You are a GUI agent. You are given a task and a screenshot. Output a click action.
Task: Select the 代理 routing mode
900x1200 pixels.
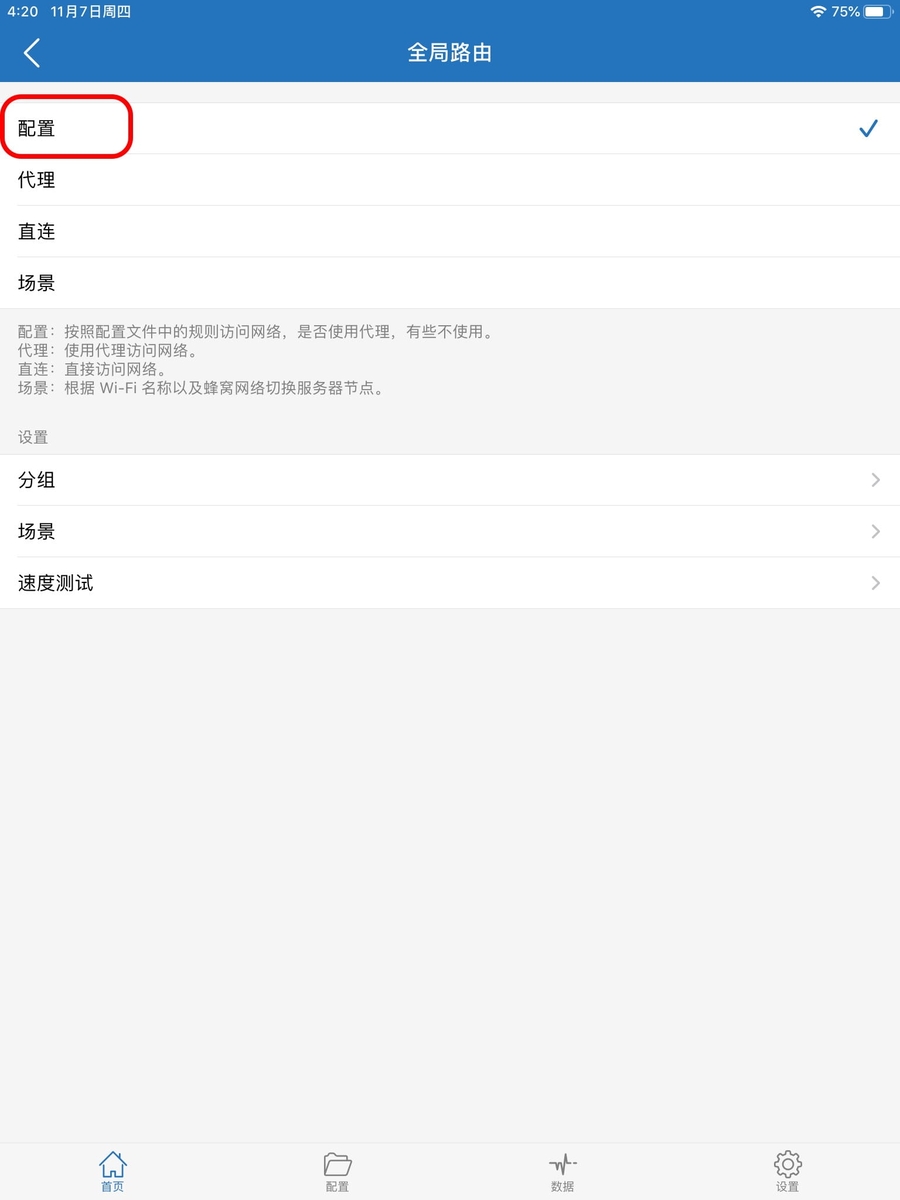[x=450, y=180]
